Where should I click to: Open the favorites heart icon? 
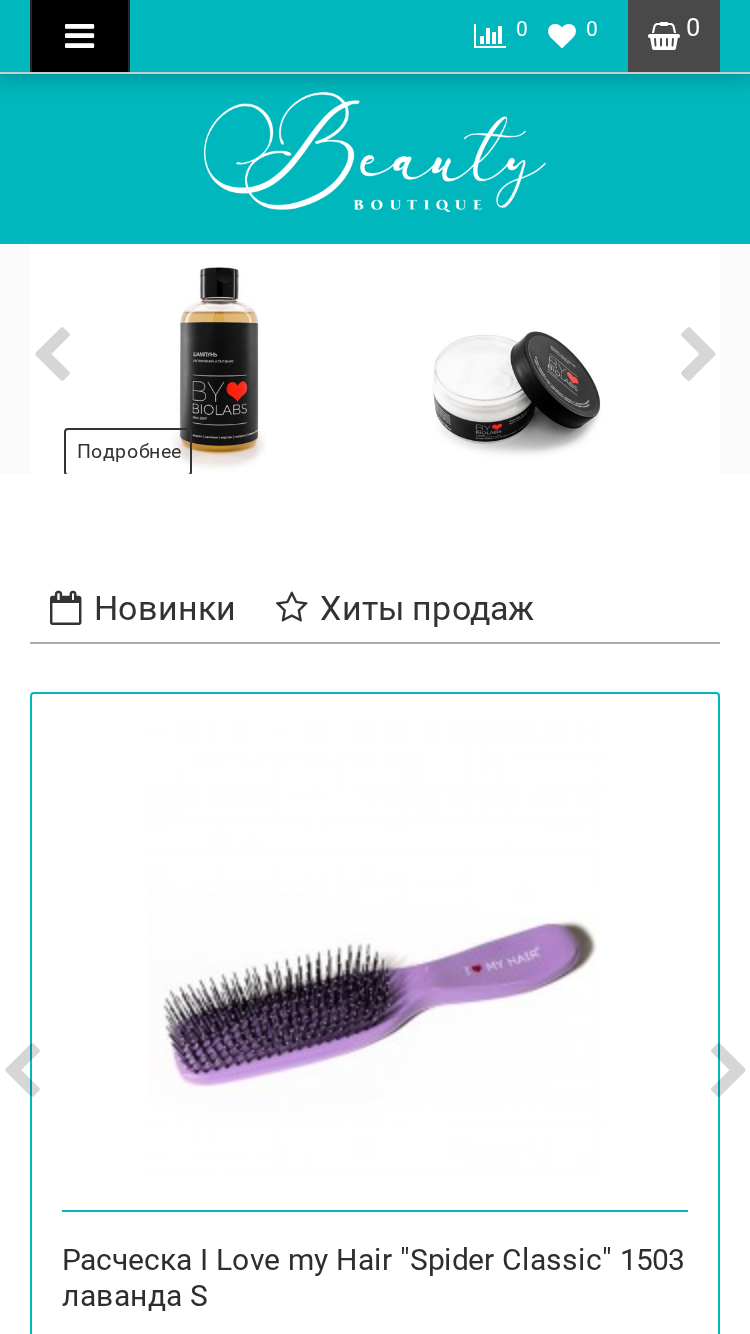click(x=562, y=37)
